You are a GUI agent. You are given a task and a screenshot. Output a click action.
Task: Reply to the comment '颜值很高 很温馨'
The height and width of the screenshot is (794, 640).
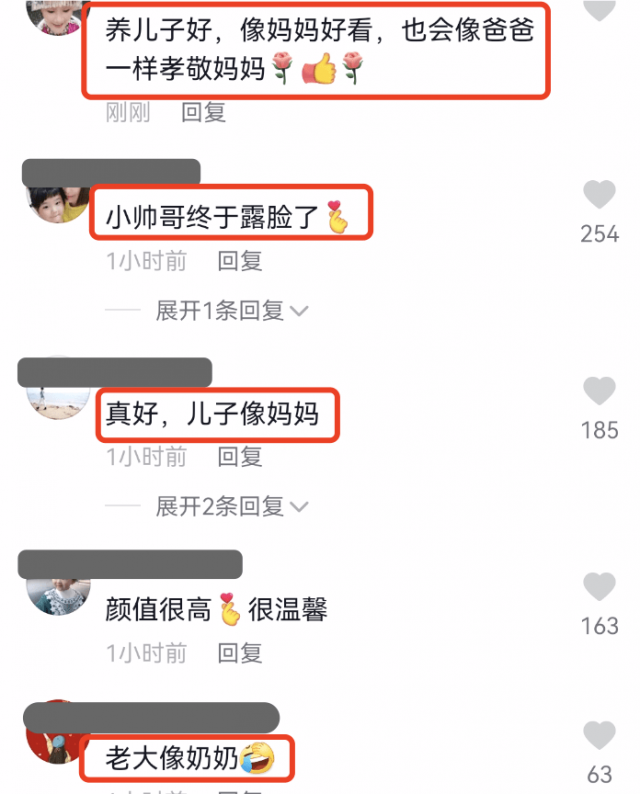pyautogui.click(x=240, y=653)
